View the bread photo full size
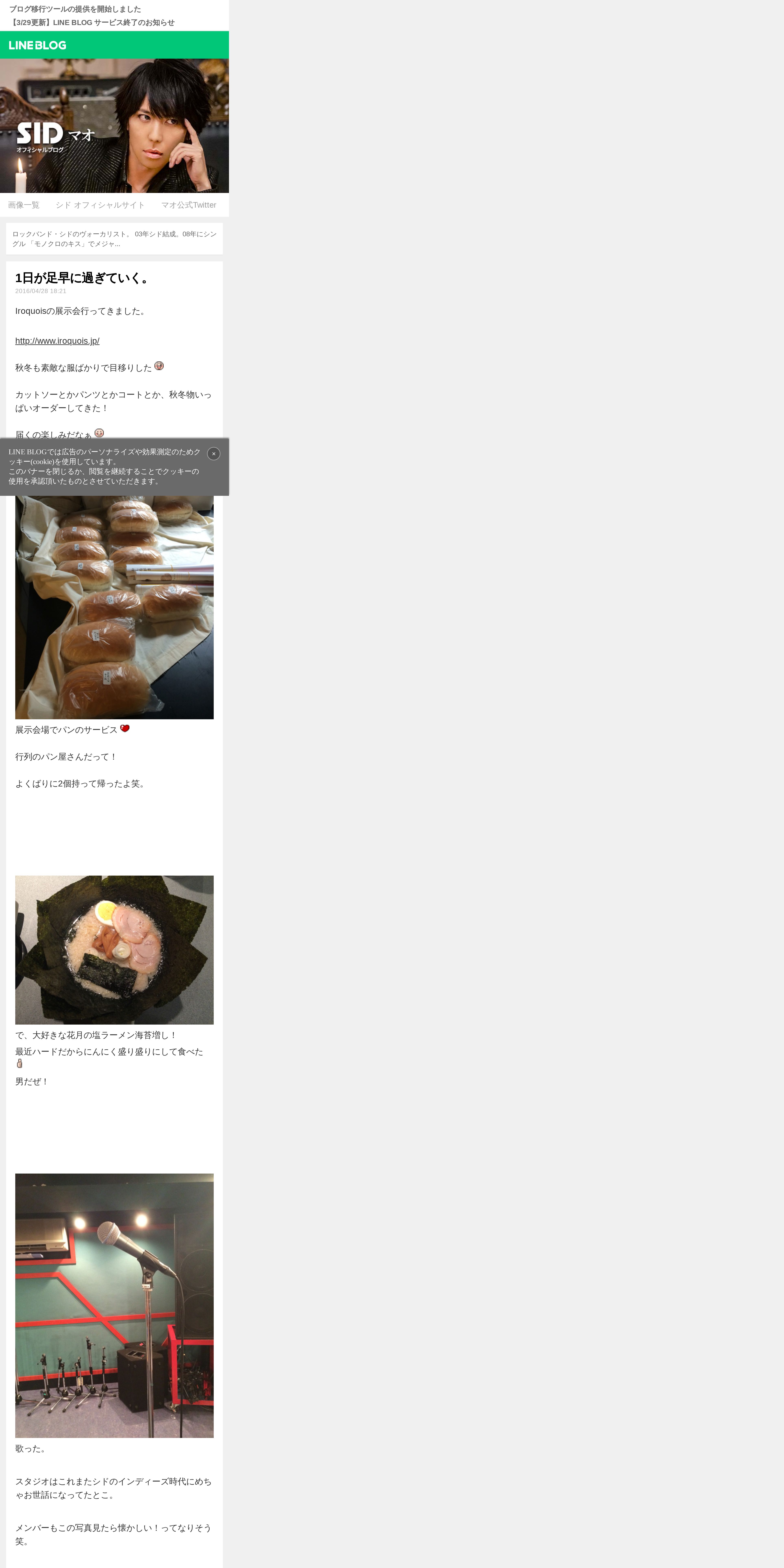 point(114,607)
